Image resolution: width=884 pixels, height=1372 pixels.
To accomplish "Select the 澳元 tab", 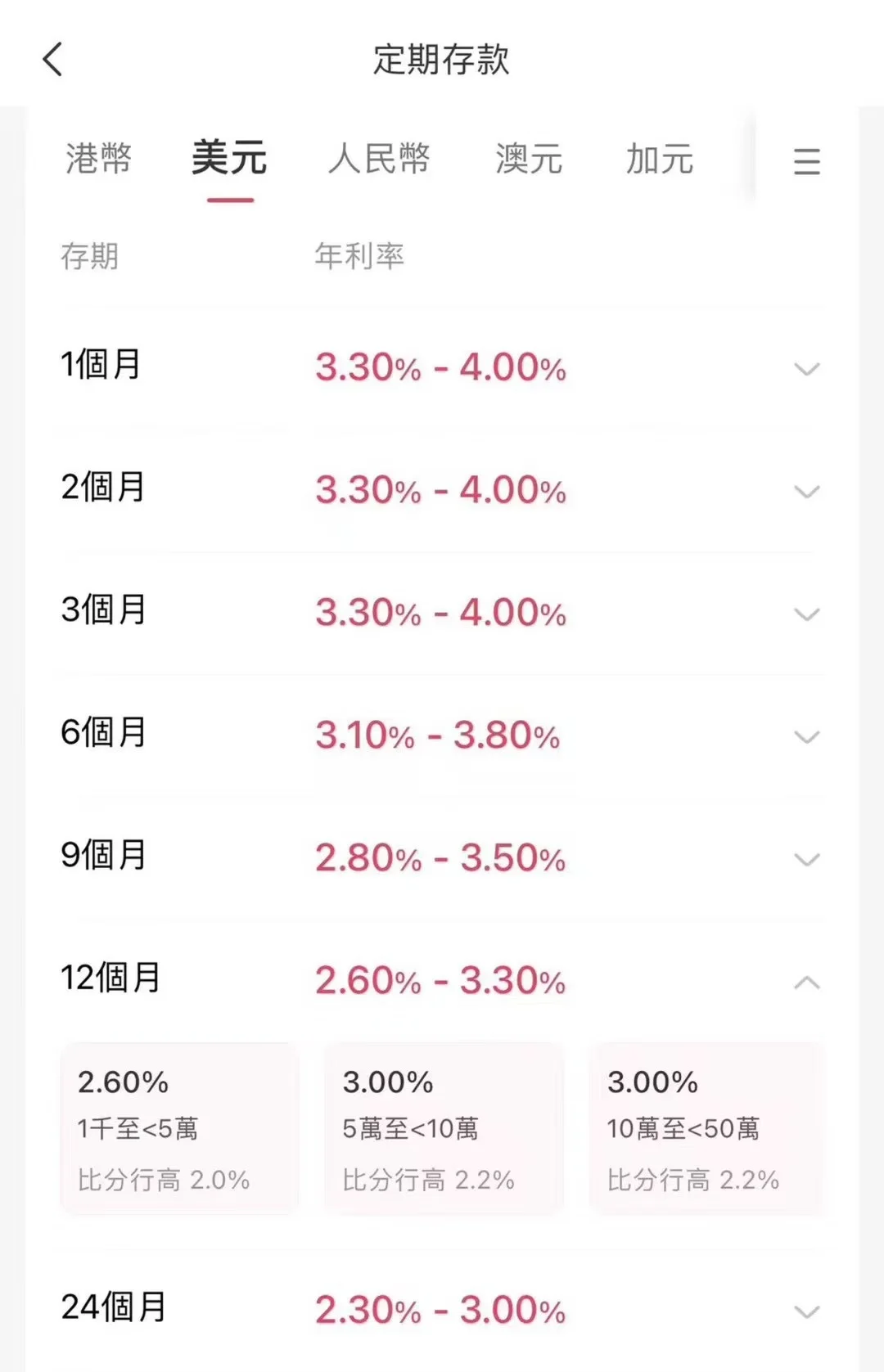I will pos(527,160).
